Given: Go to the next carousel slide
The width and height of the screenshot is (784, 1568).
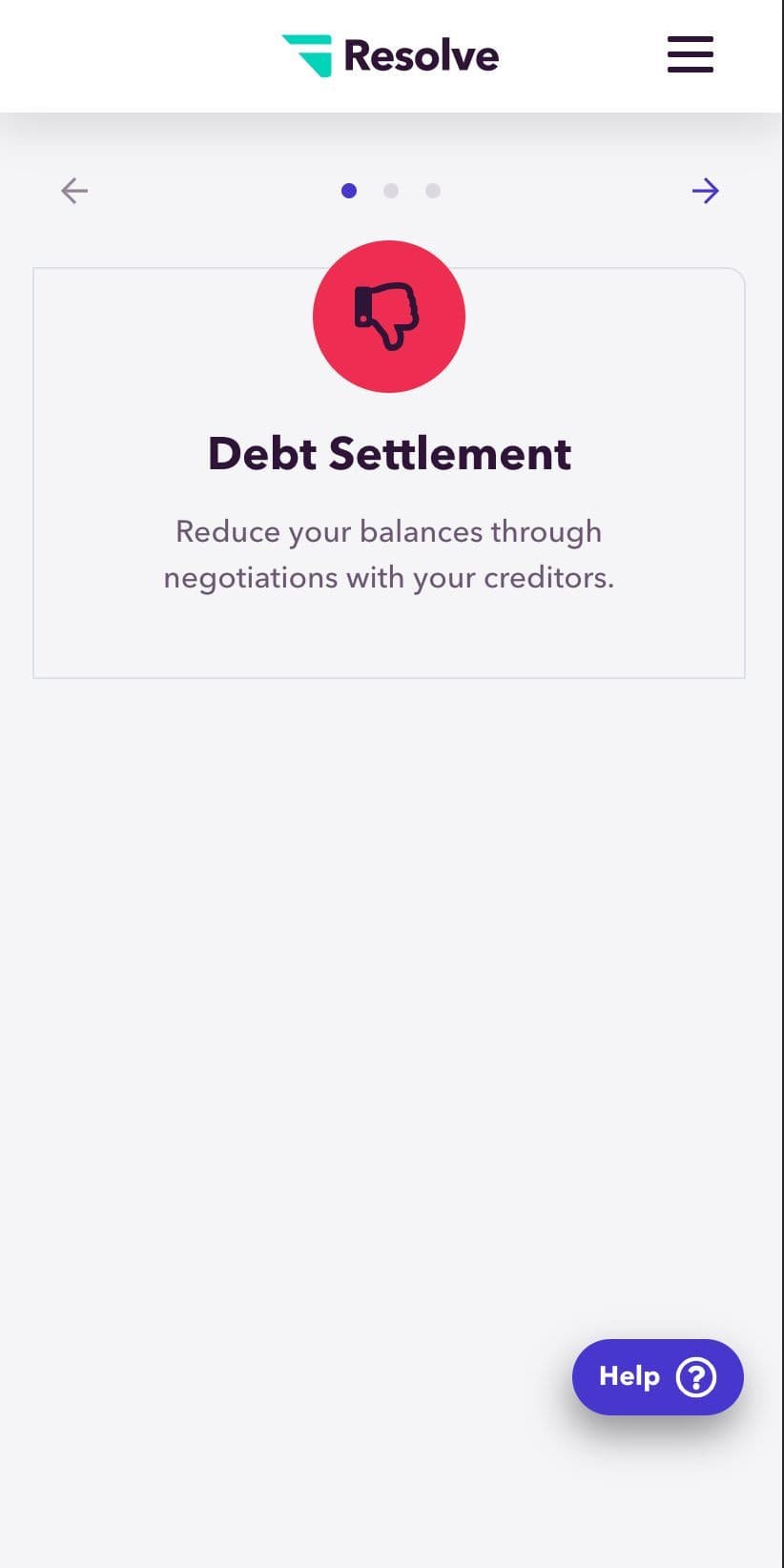Looking at the screenshot, I should (x=705, y=191).
